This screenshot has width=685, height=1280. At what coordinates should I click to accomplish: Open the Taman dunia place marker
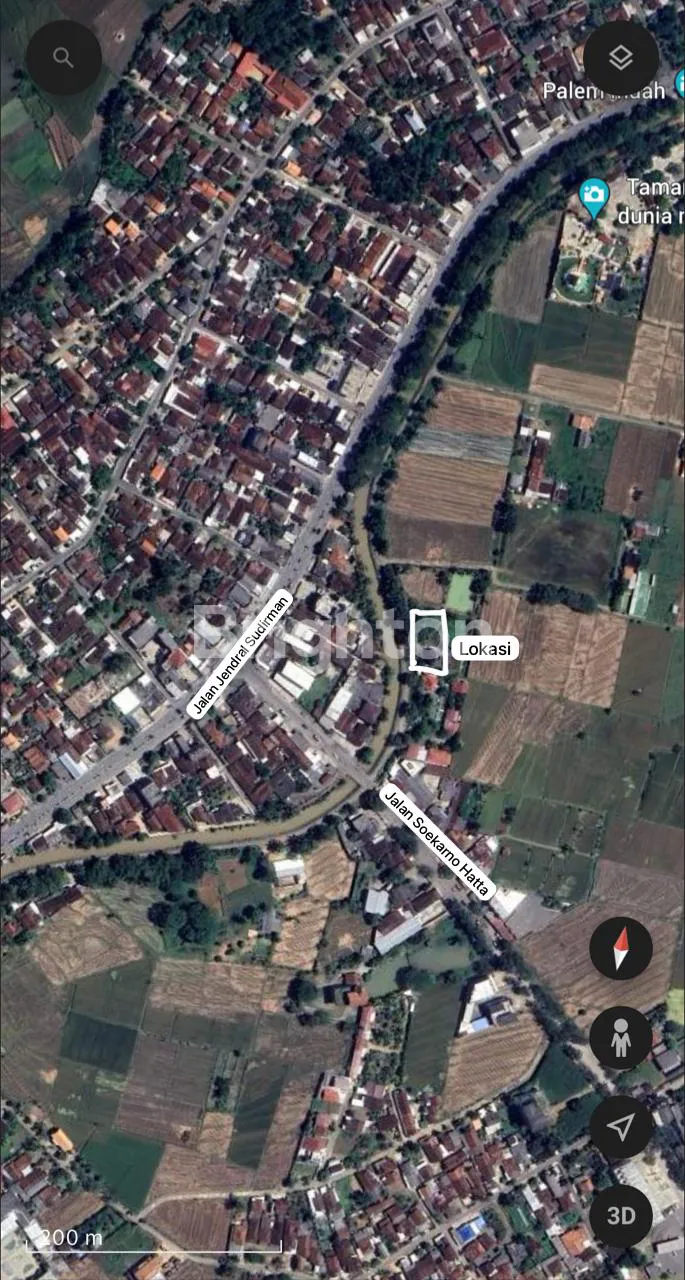coord(594,198)
